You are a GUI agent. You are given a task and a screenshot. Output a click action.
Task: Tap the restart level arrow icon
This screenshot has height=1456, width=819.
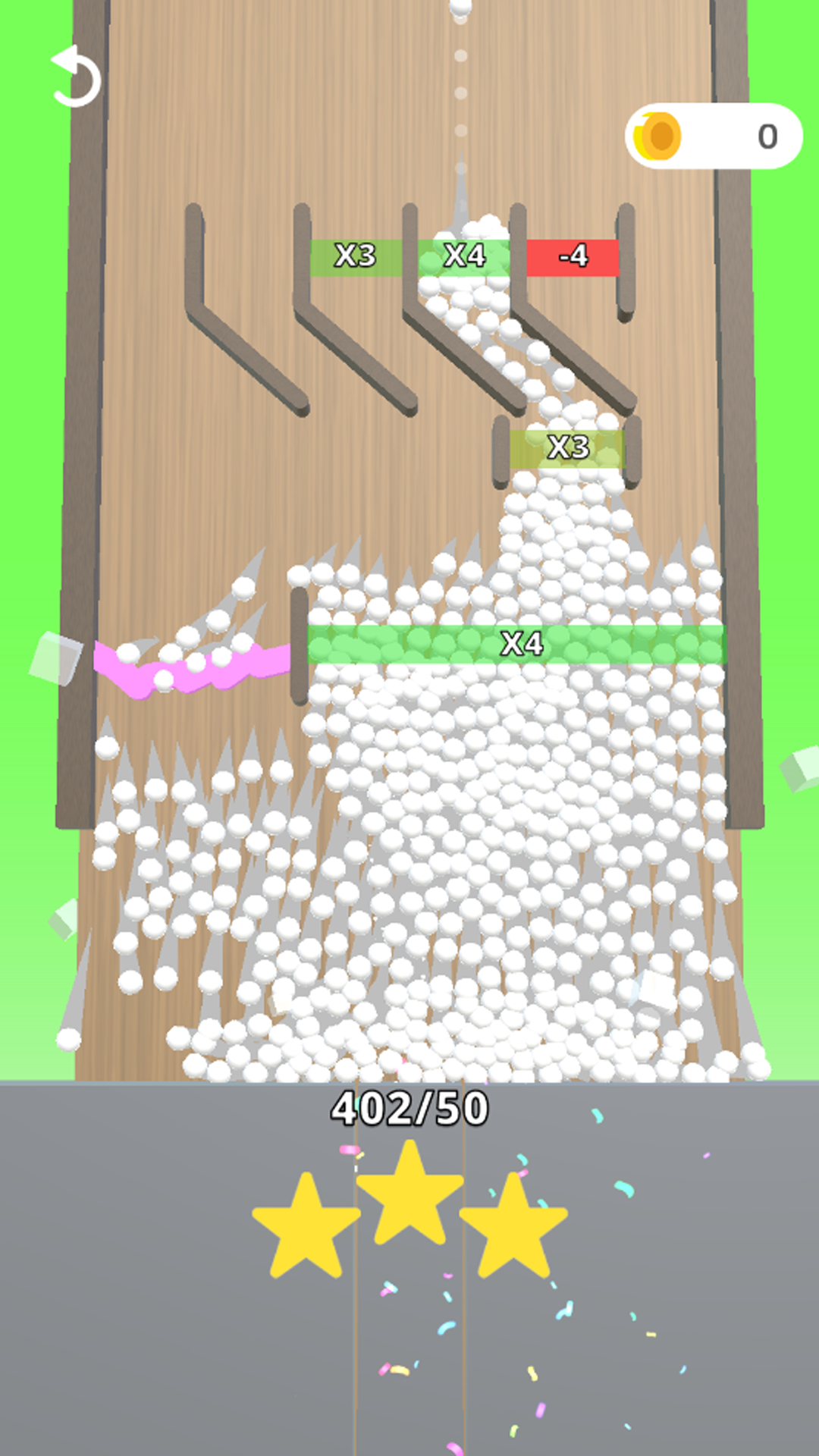point(75,77)
